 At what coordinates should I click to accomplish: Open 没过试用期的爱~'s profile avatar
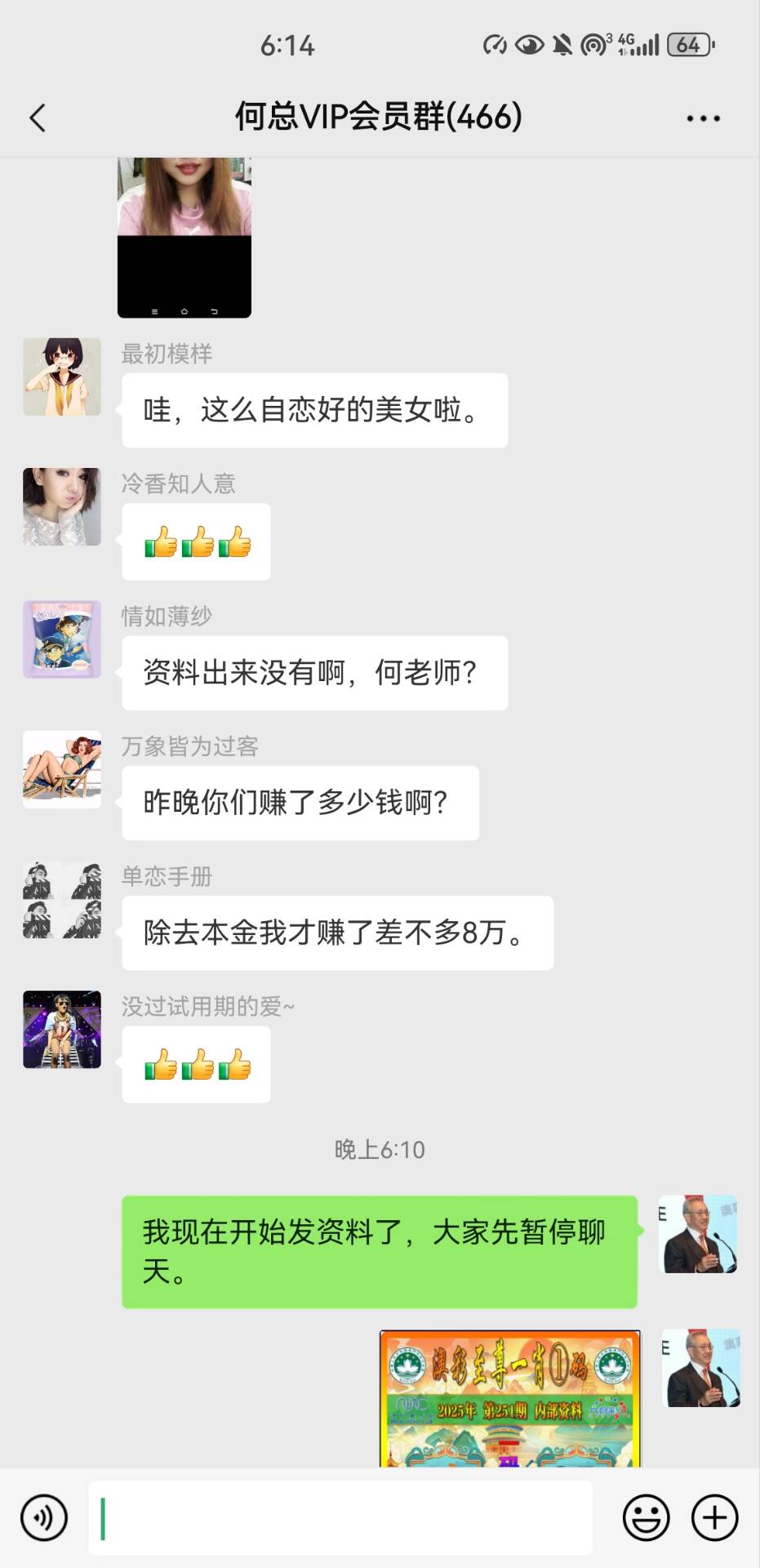62,1030
